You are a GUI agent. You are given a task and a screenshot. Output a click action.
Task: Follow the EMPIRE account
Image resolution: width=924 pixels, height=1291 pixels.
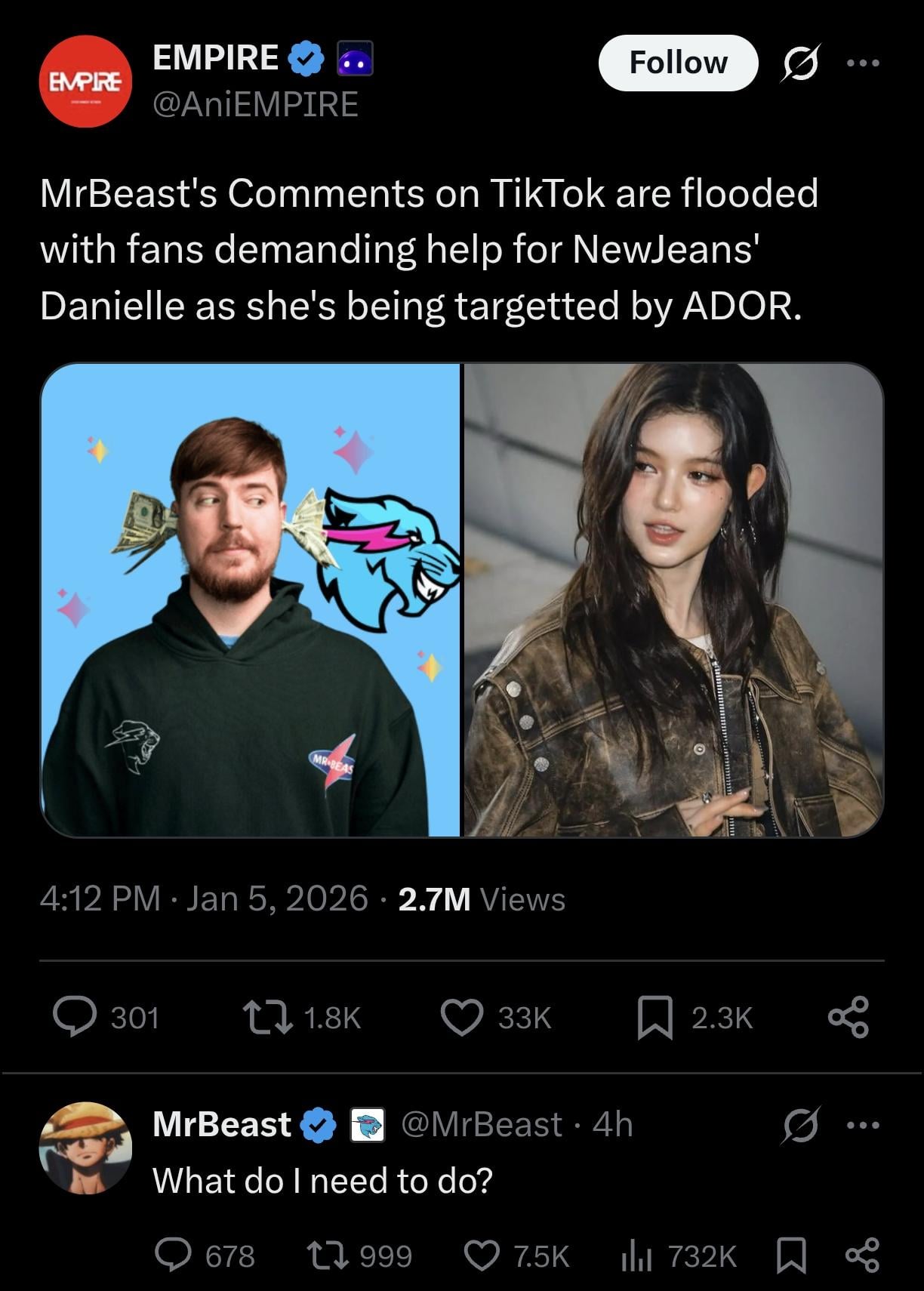point(677,63)
